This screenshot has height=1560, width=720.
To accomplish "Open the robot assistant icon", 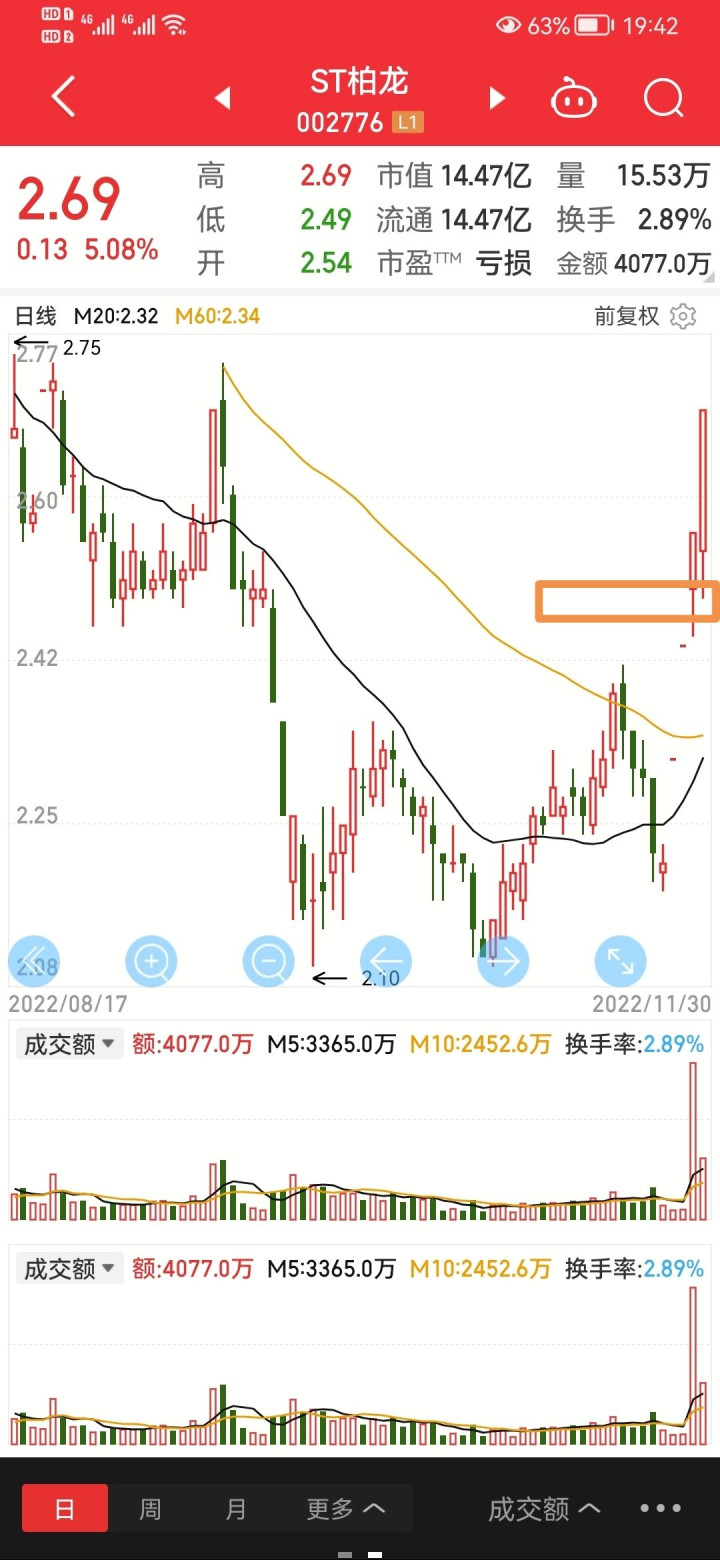I will click(574, 99).
